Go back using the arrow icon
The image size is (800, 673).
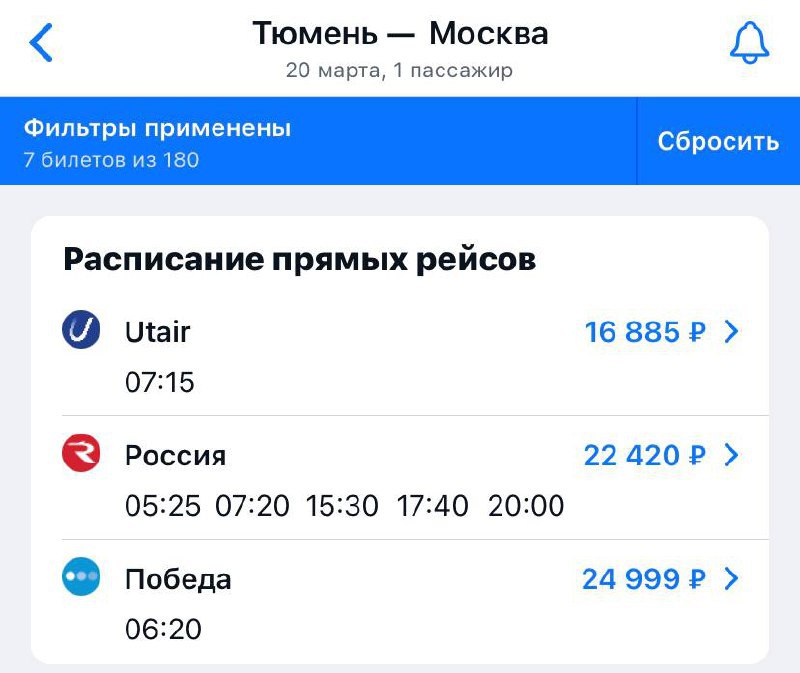[x=41, y=43]
